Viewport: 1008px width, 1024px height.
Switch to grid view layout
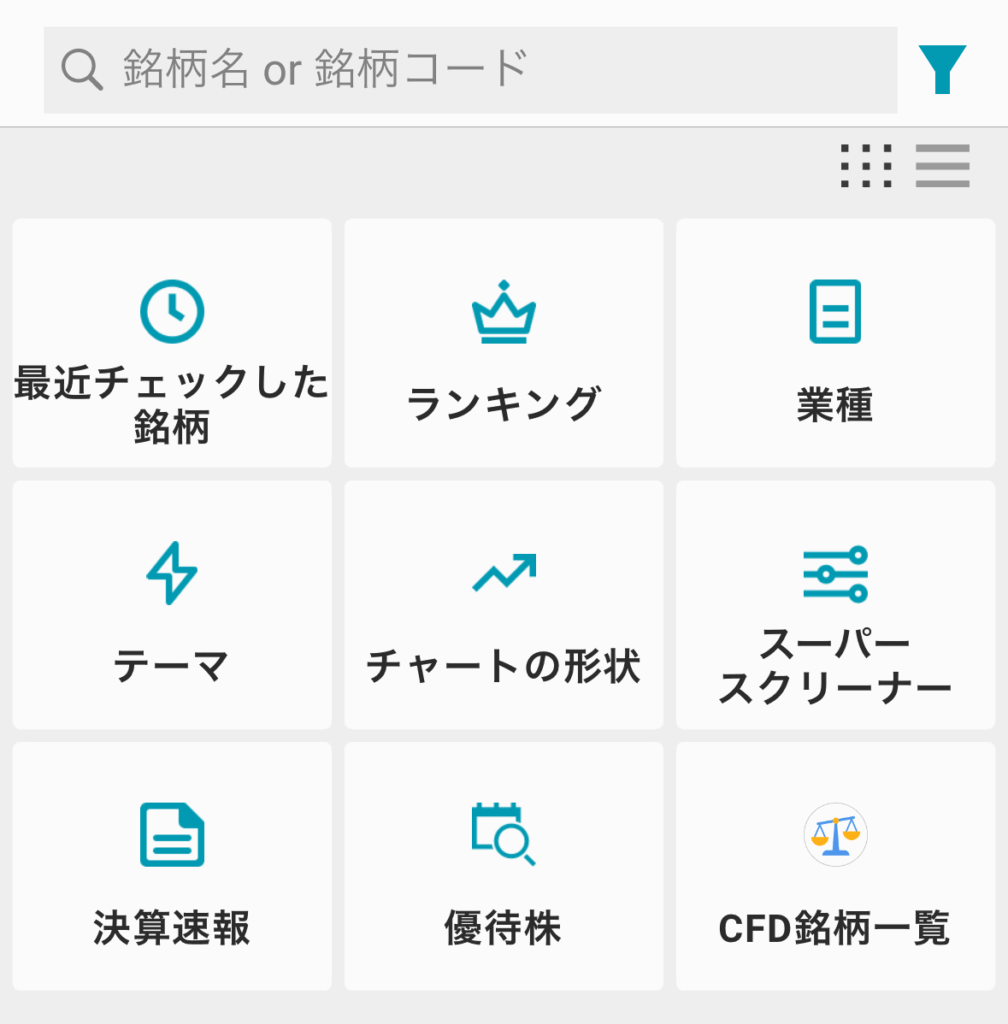pos(866,166)
